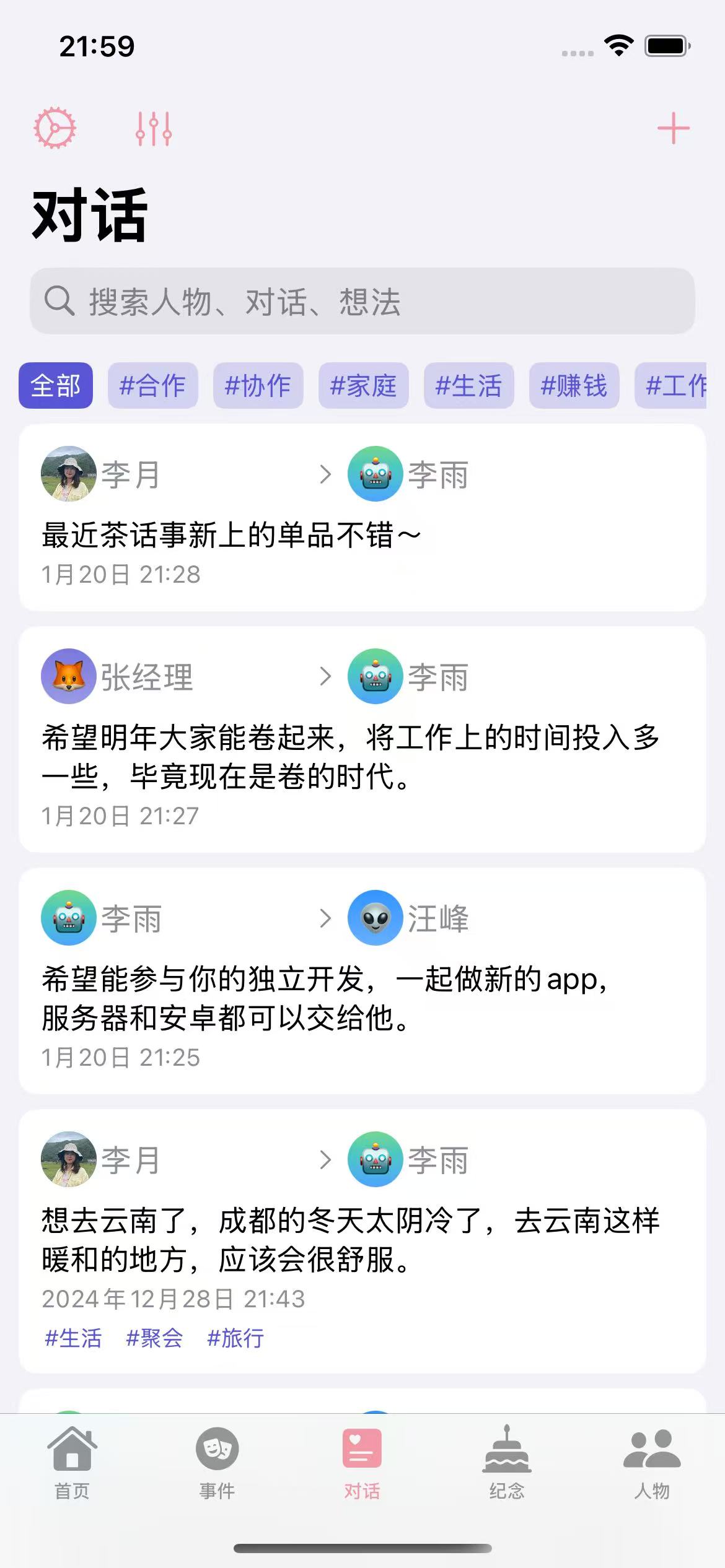Screen dimensions: 725x1568
Task: Switch to the 事件 tab
Action: point(217,1463)
